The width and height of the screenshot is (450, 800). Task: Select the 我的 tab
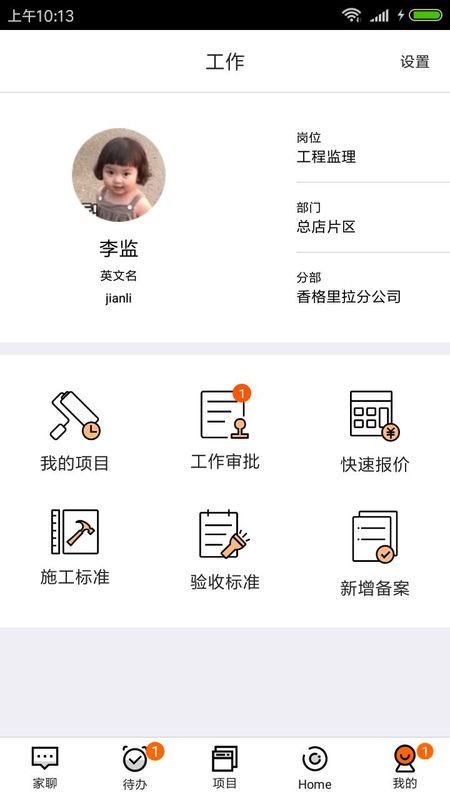(405, 767)
